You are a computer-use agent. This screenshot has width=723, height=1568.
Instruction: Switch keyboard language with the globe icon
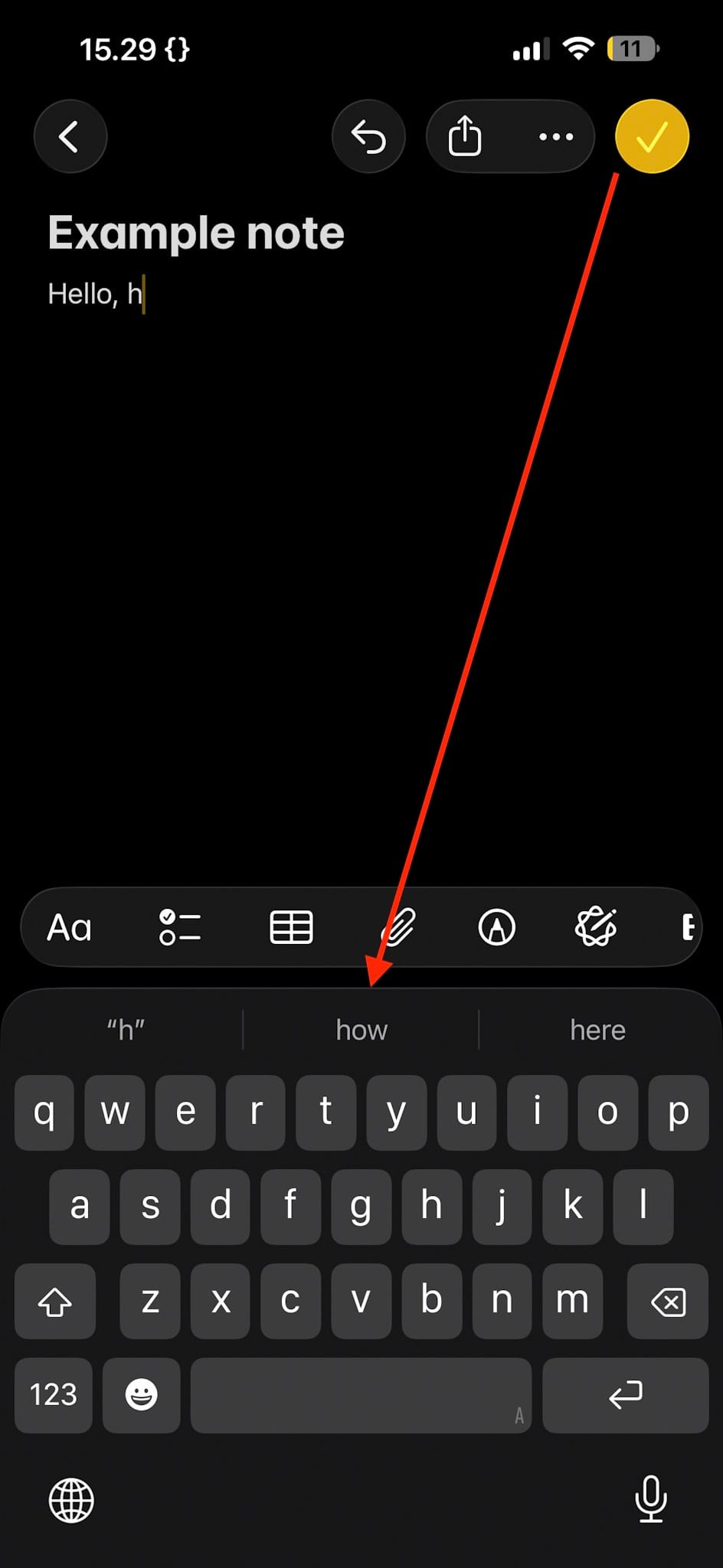[71, 1501]
